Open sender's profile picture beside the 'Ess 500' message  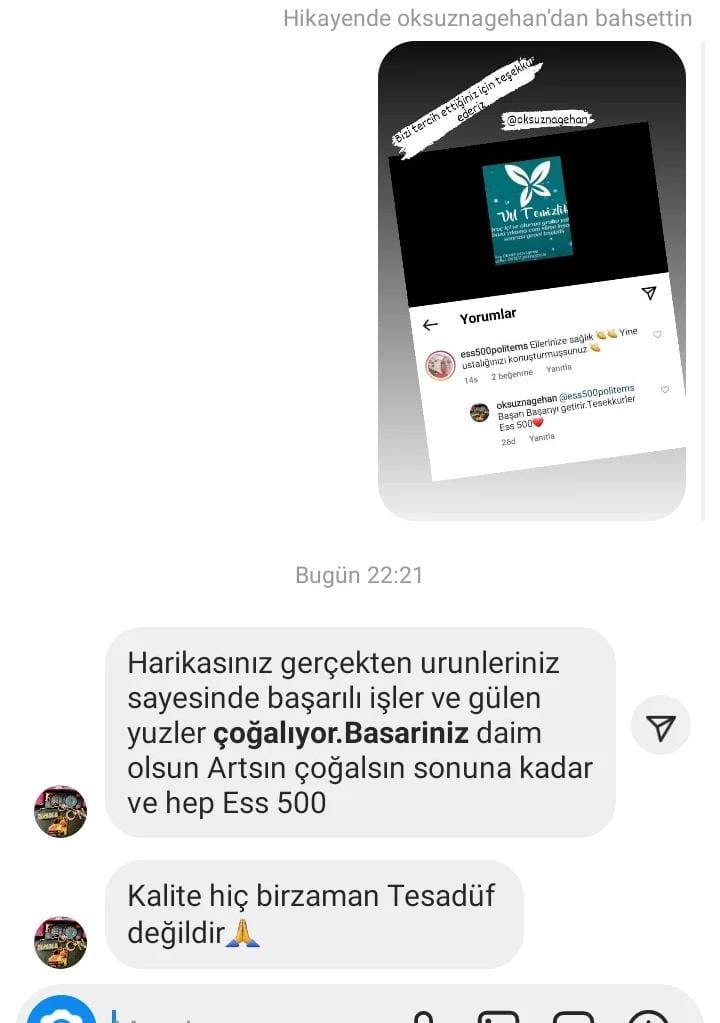(x=60, y=811)
